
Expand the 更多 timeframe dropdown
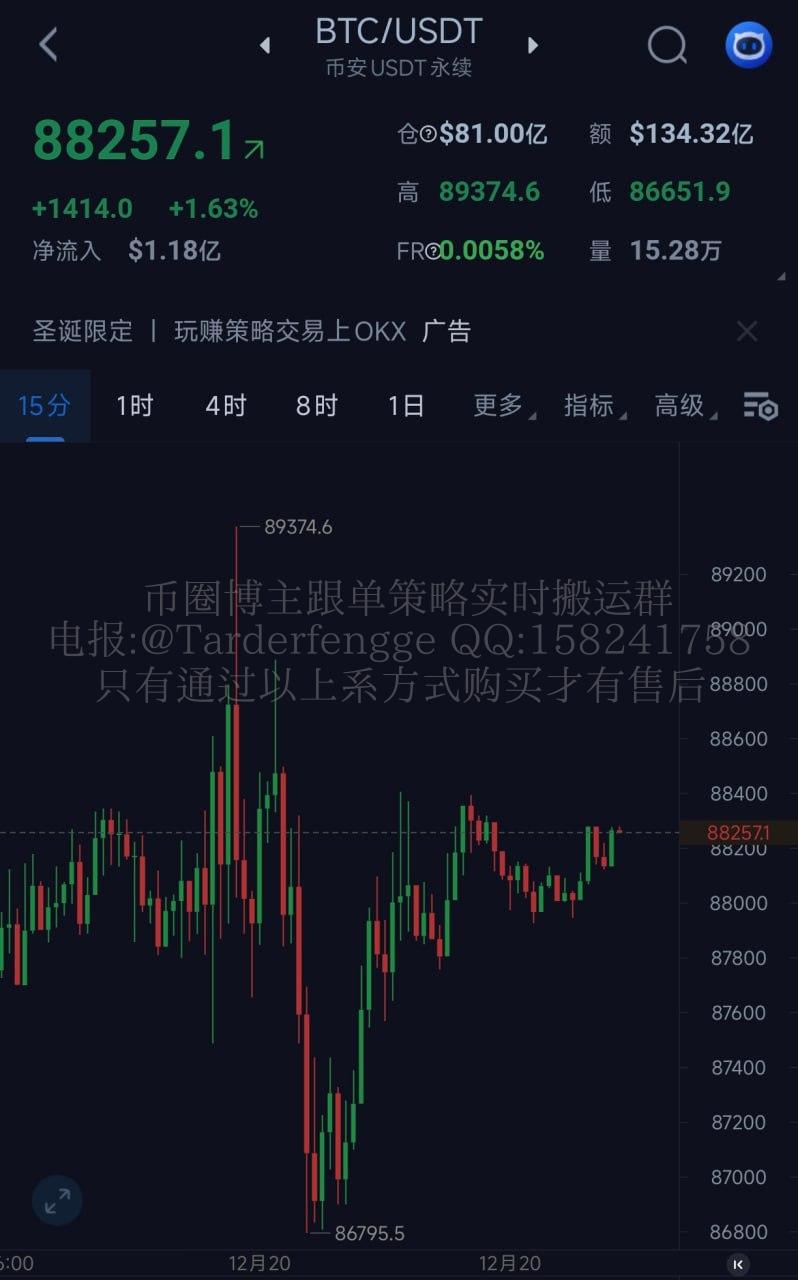[501, 406]
